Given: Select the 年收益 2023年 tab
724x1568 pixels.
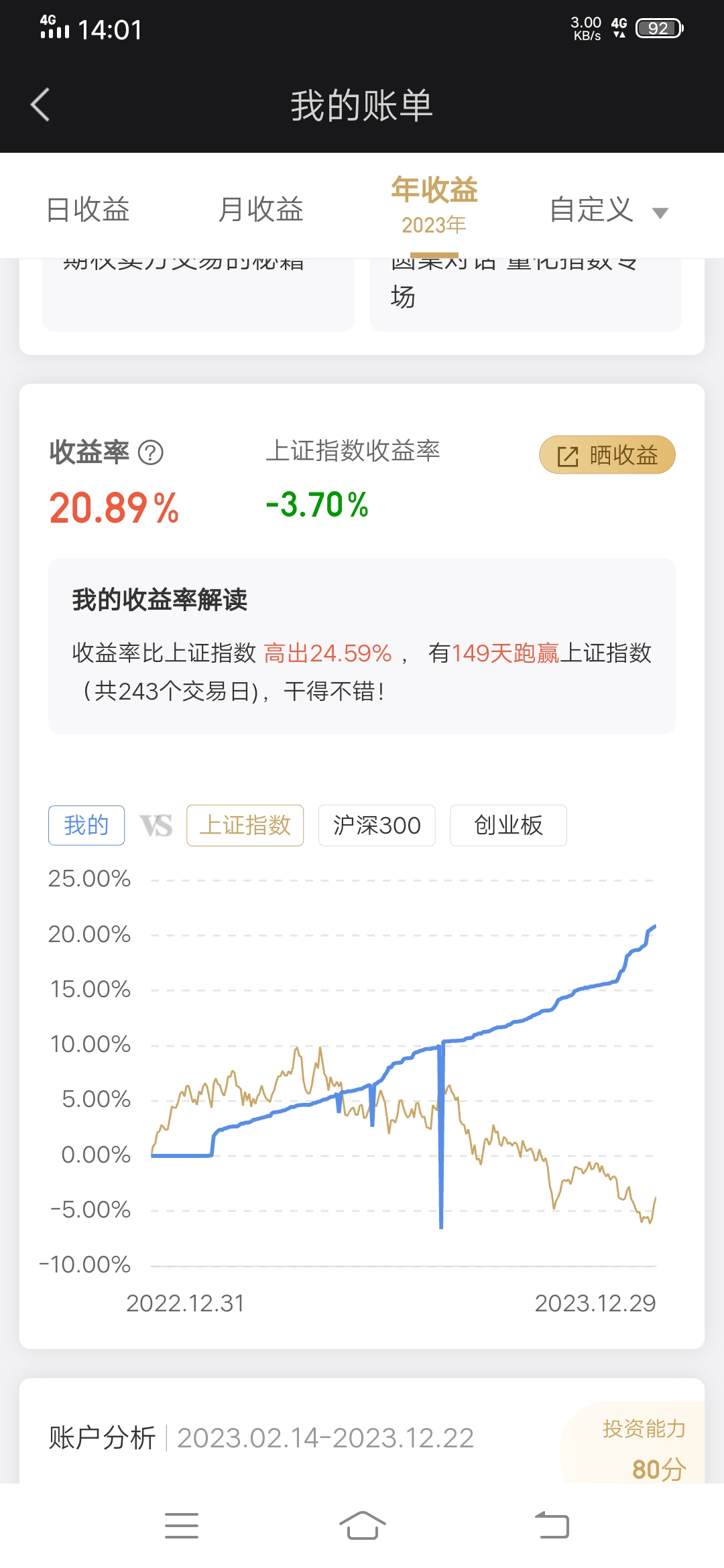Looking at the screenshot, I should (x=434, y=205).
